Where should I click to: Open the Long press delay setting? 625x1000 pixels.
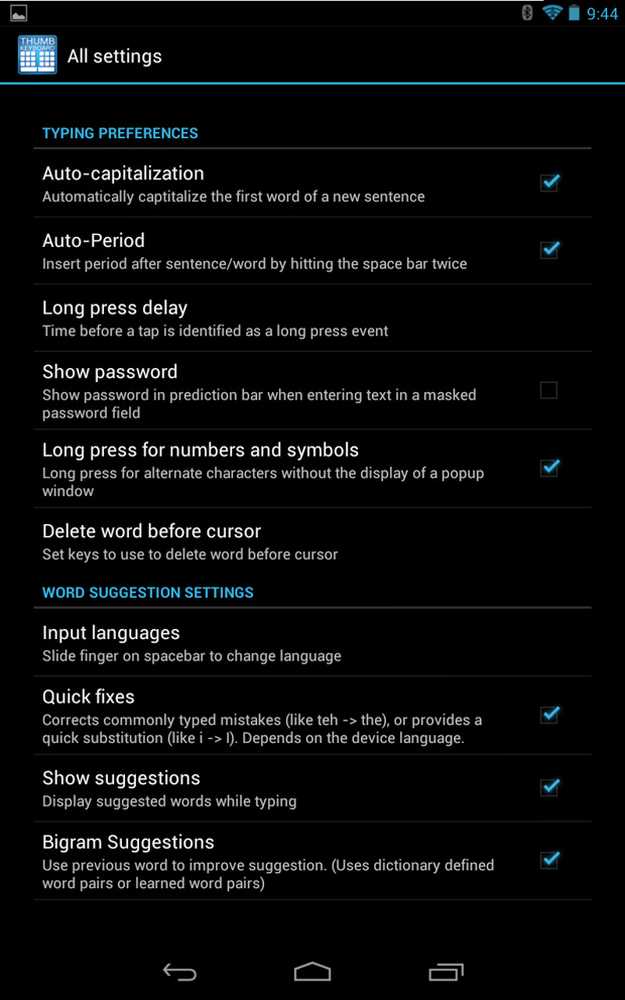(x=312, y=318)
